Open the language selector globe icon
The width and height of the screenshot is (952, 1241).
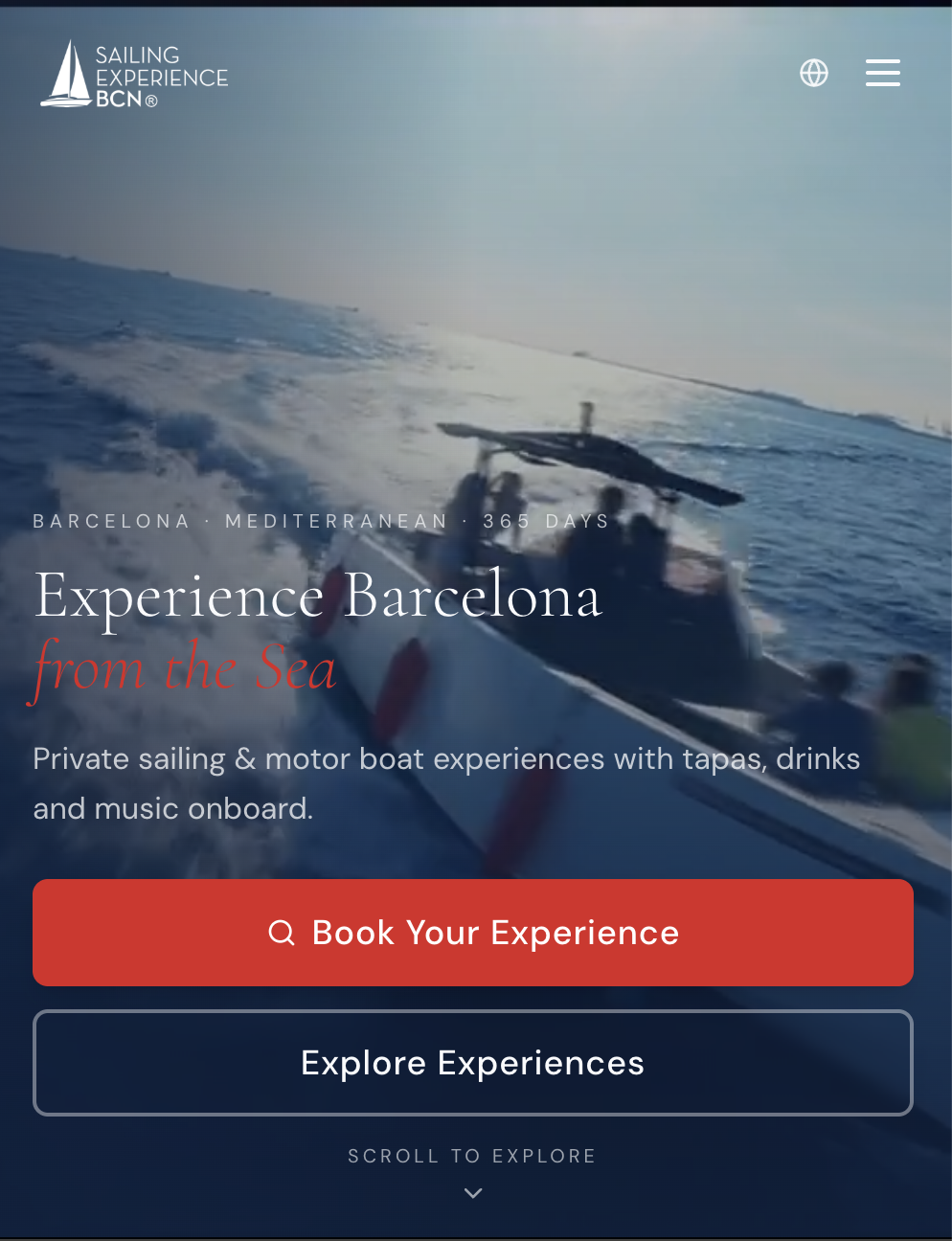(x=813, y=73)
